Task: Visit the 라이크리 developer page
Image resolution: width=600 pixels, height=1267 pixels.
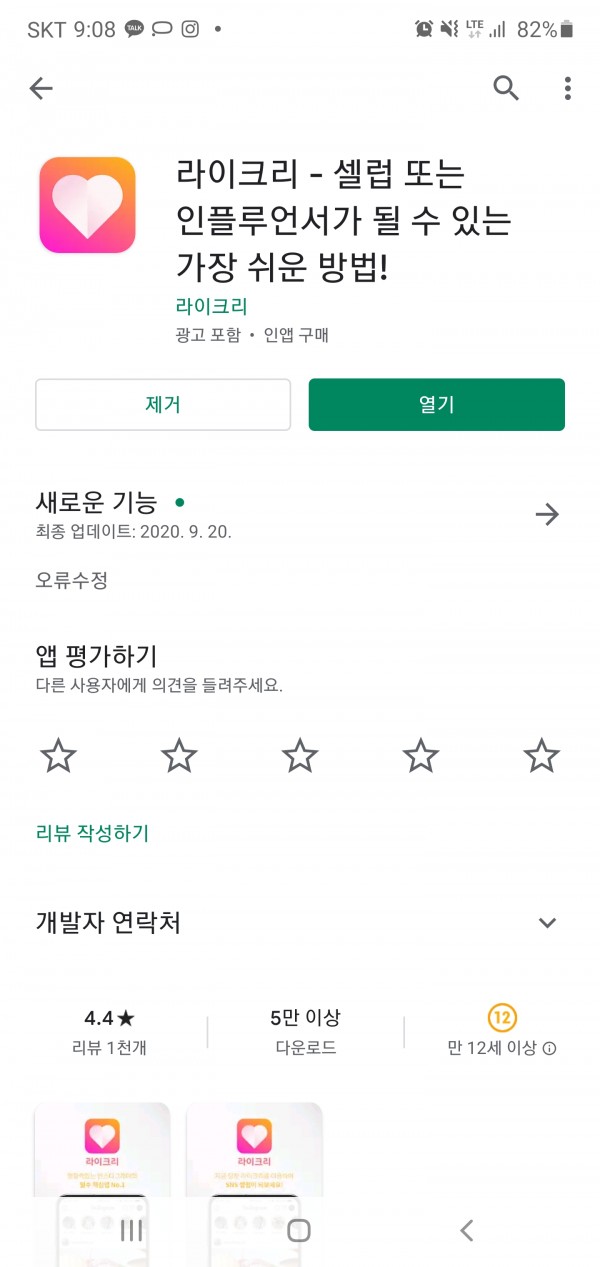Action: pos(211,306)
